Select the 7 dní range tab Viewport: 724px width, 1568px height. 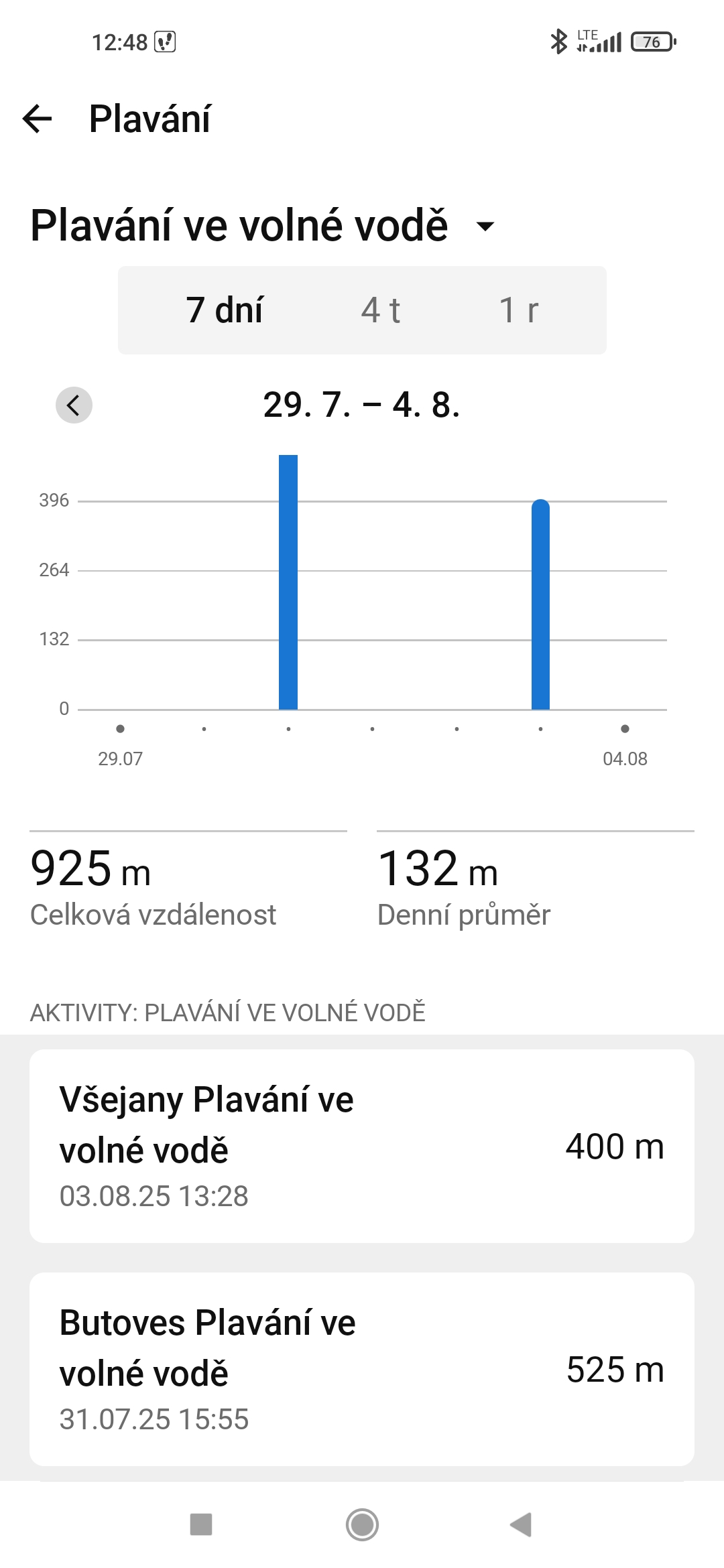[225, 310]
